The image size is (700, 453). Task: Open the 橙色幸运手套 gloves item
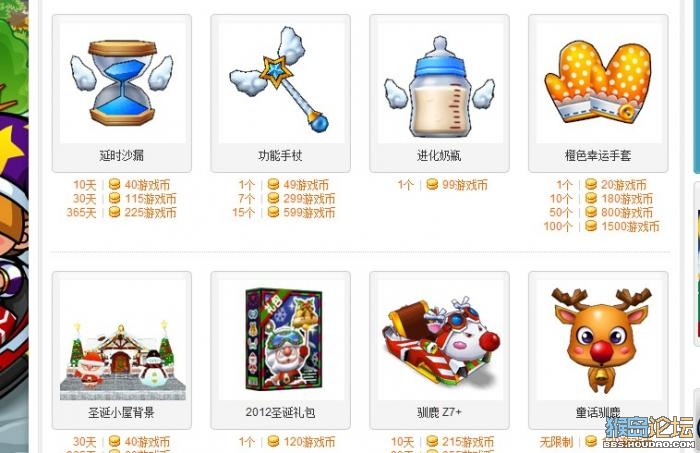click(x=598, y=84)
